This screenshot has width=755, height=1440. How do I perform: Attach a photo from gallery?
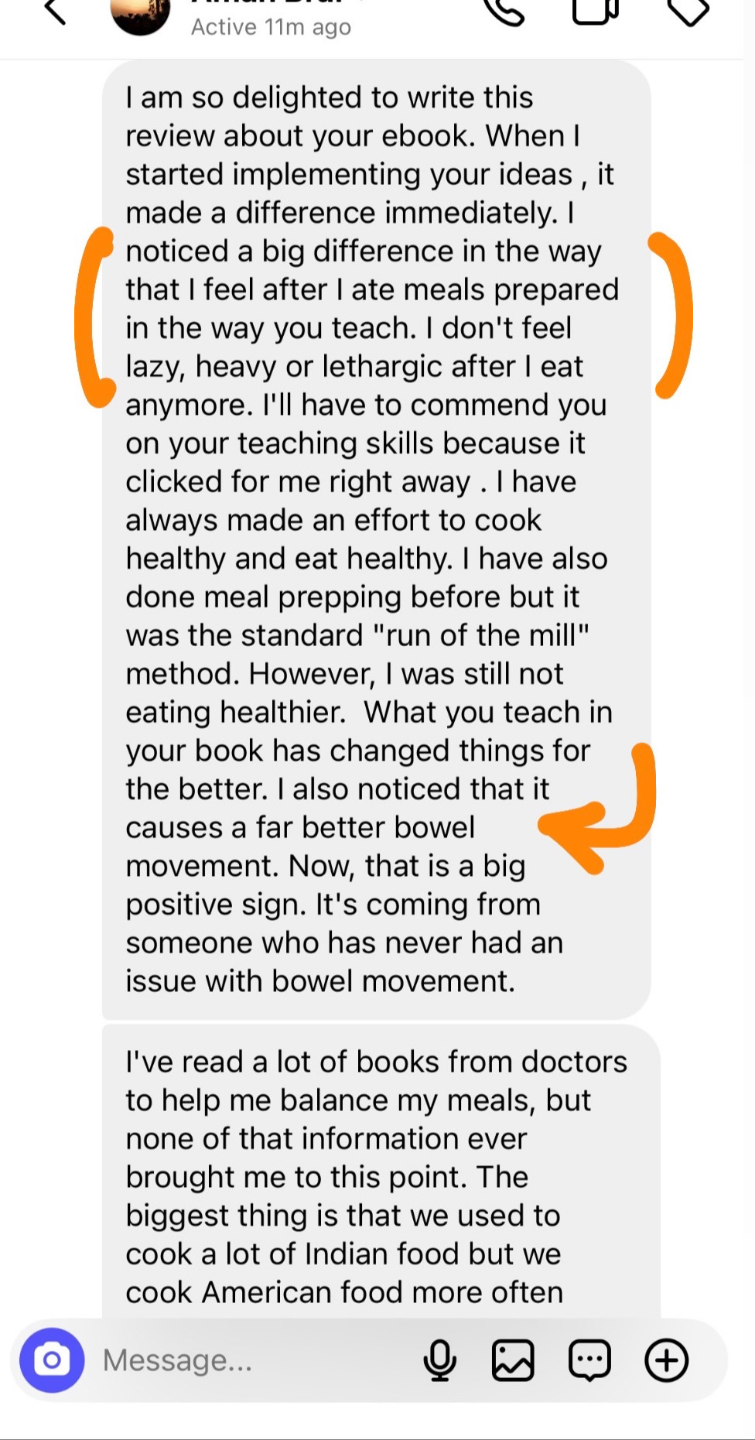[x=513, y=1360]
